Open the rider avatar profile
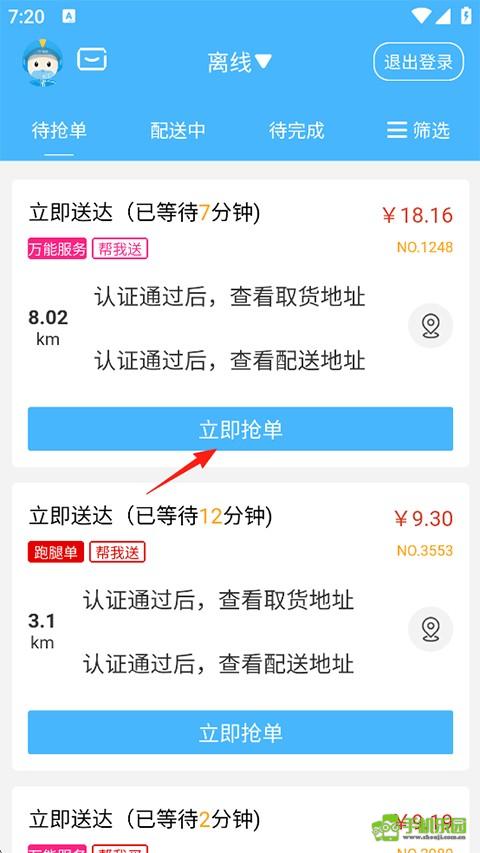 click(x=42, y=63)
